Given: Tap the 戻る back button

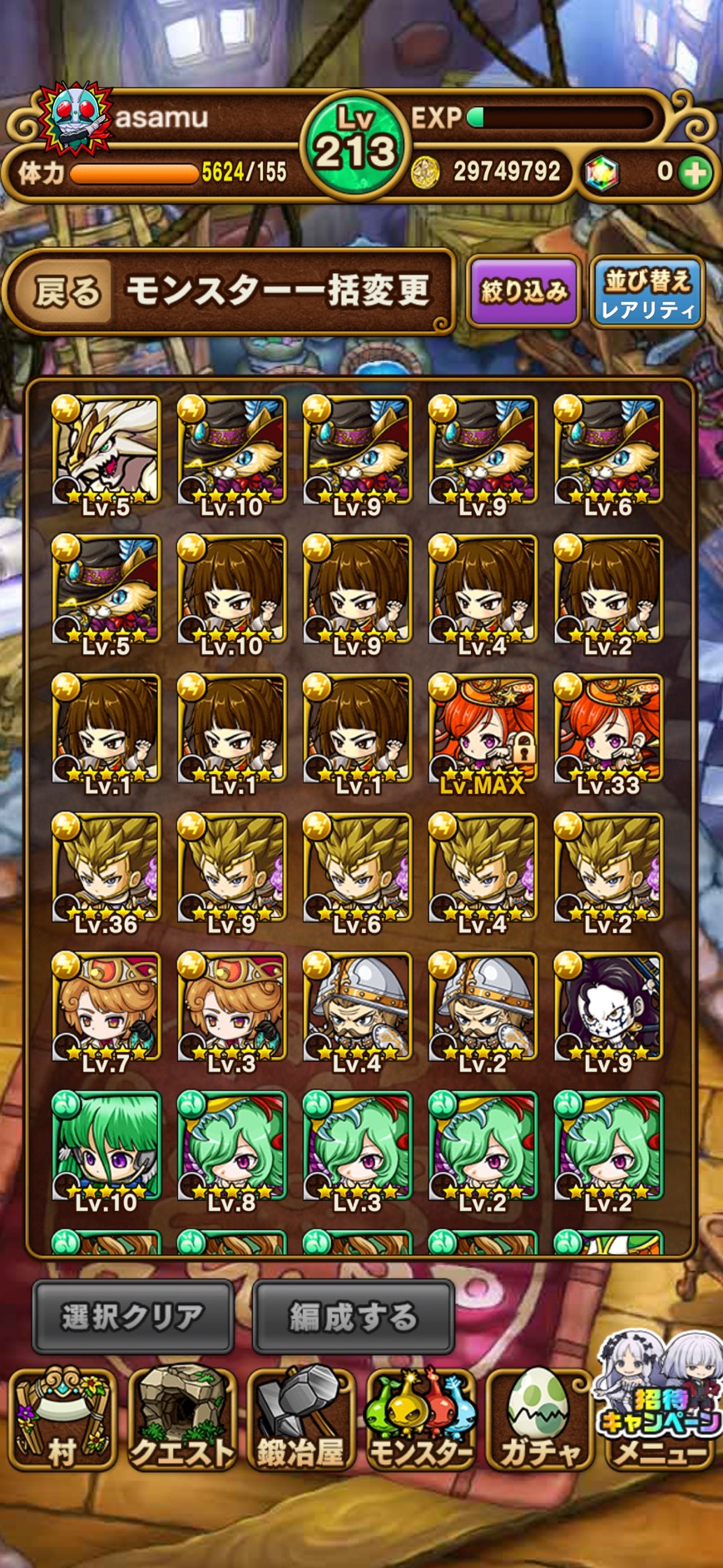Looking at the screenshot, I should (x=67, y=292).
